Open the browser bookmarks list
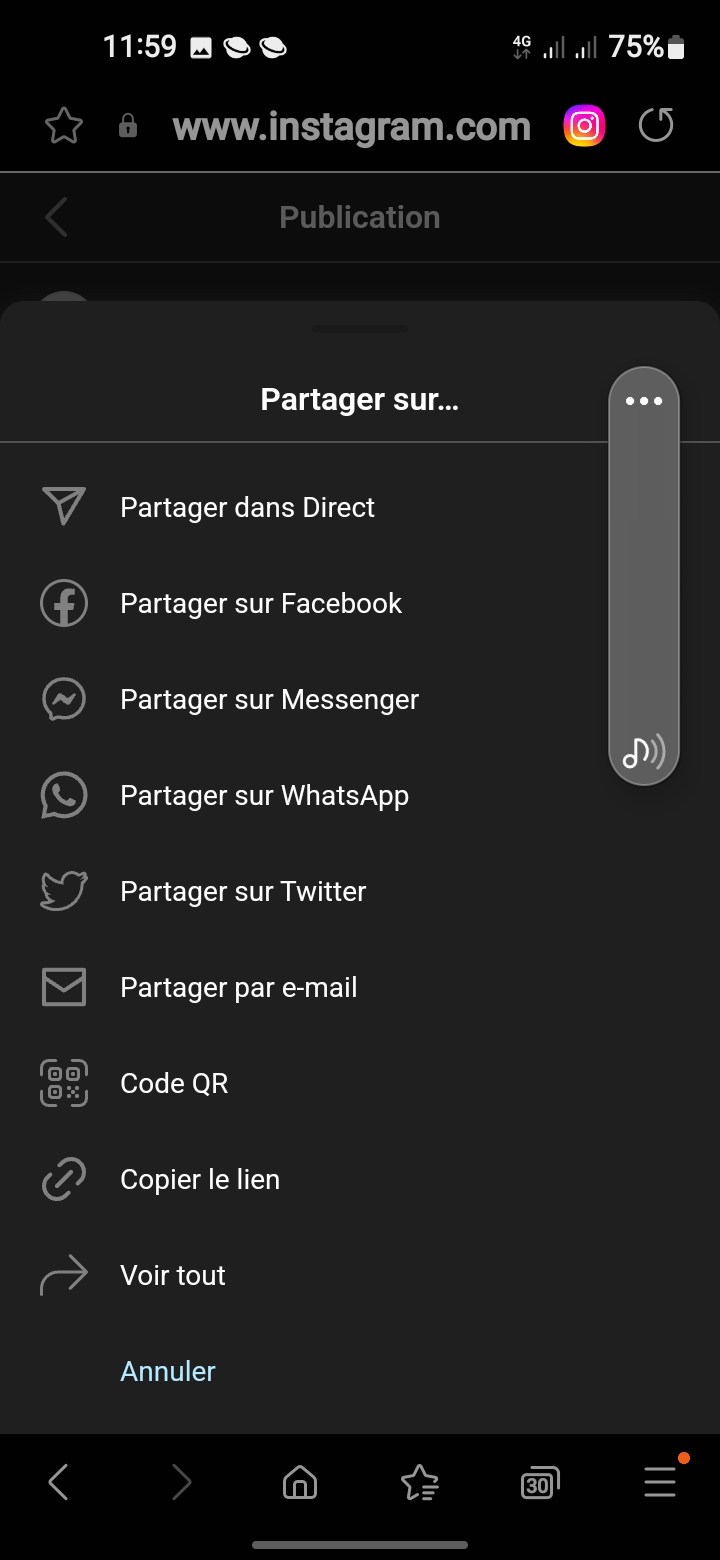The image size is (720, 1560). click(420, 1483)
